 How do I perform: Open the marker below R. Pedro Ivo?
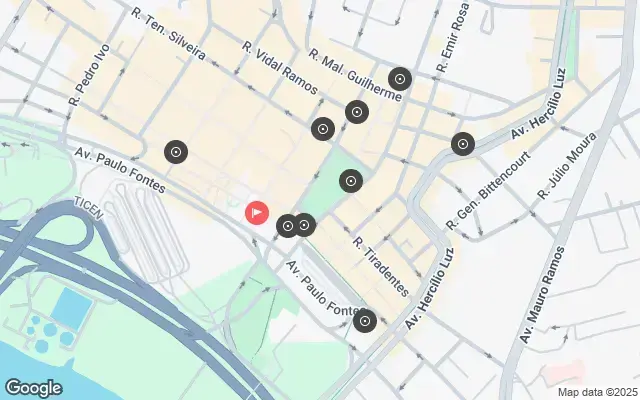(x=176, y=152)
